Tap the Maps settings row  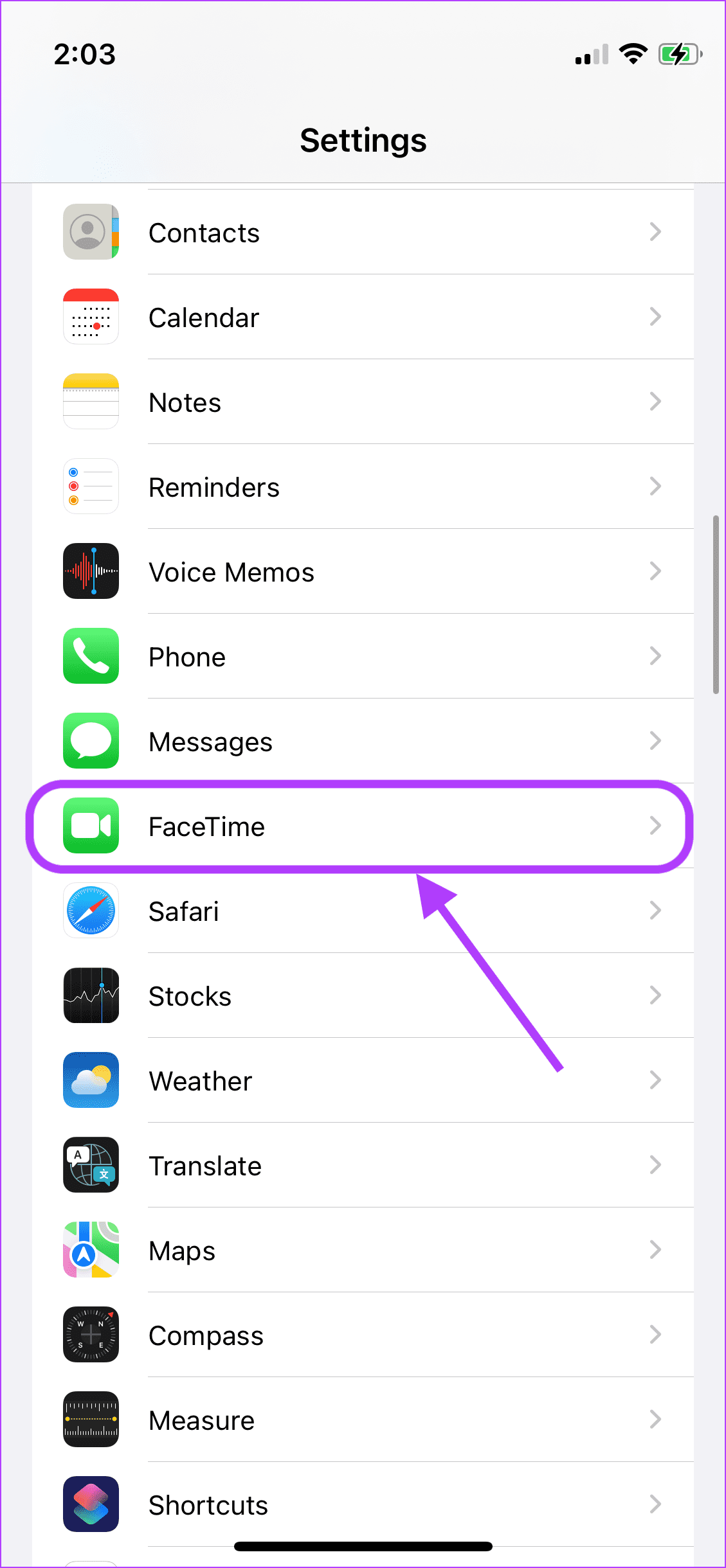[x=363, y=1250]
